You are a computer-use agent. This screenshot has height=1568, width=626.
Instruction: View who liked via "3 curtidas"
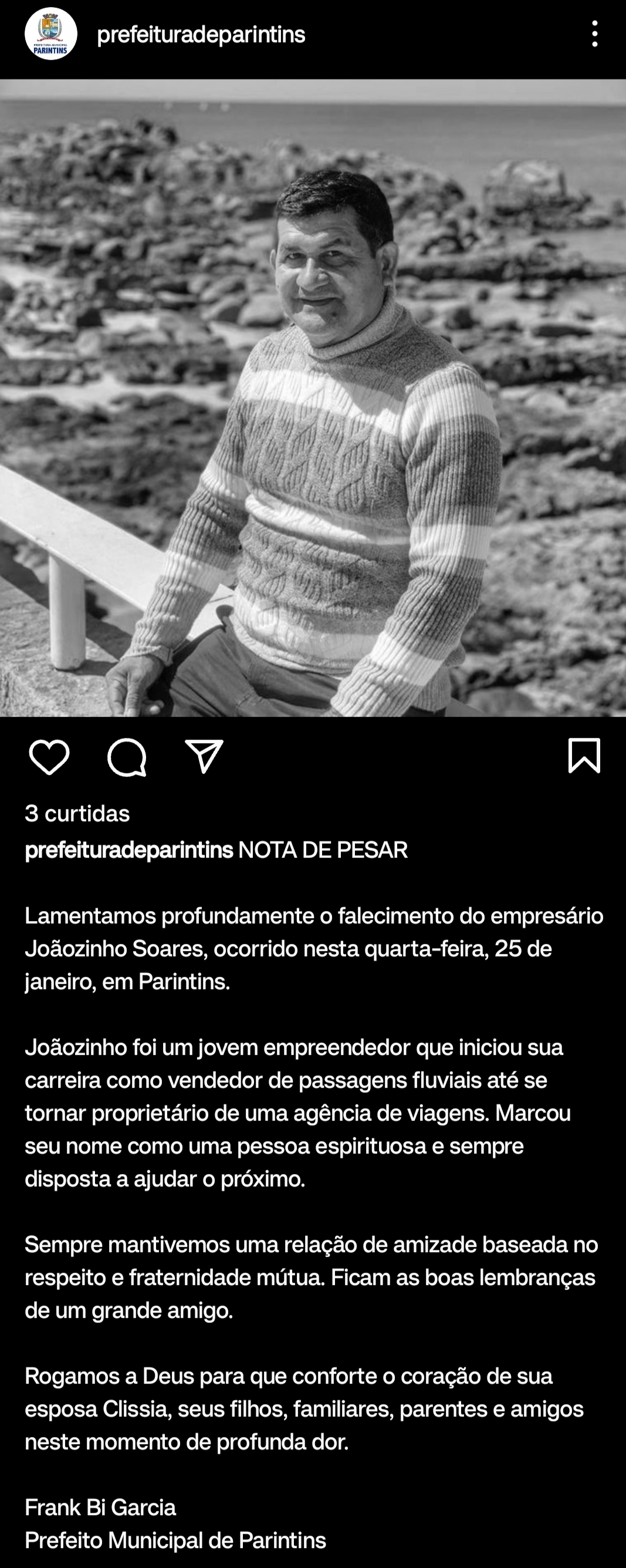pyautogui.click(x=77, y=813)
